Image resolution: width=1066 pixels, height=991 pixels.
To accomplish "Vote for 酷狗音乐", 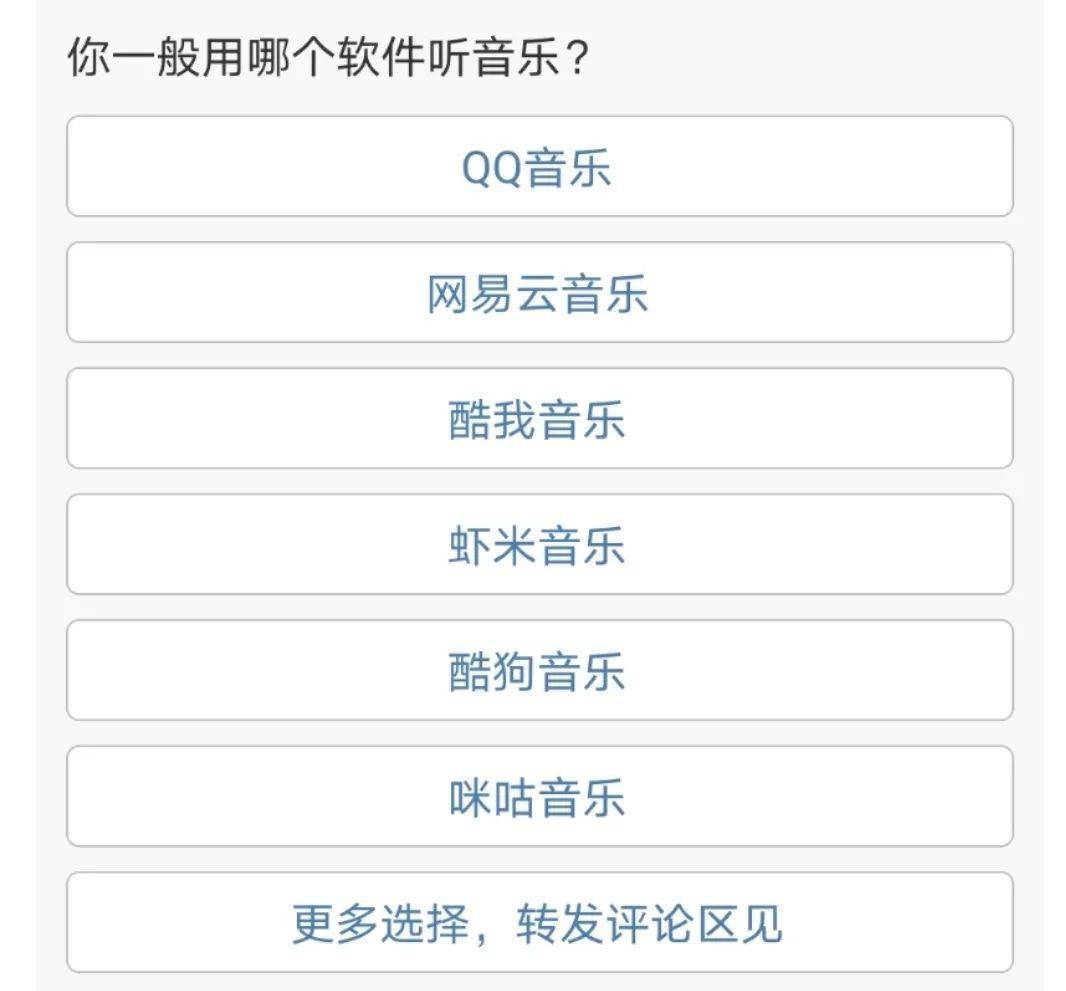I will click(x=539, y=671).
